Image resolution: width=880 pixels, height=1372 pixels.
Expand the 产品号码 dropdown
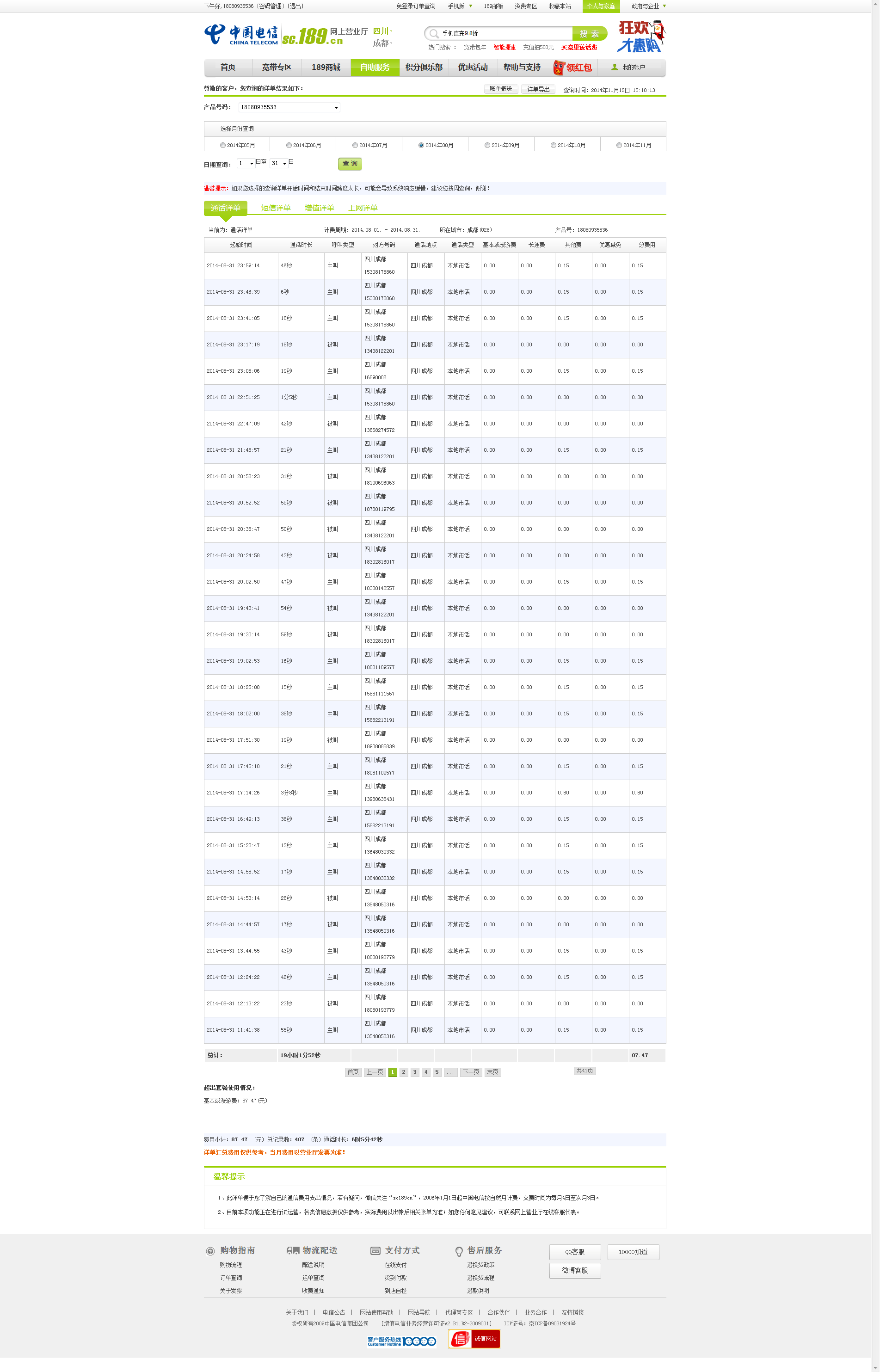(336, 107)
